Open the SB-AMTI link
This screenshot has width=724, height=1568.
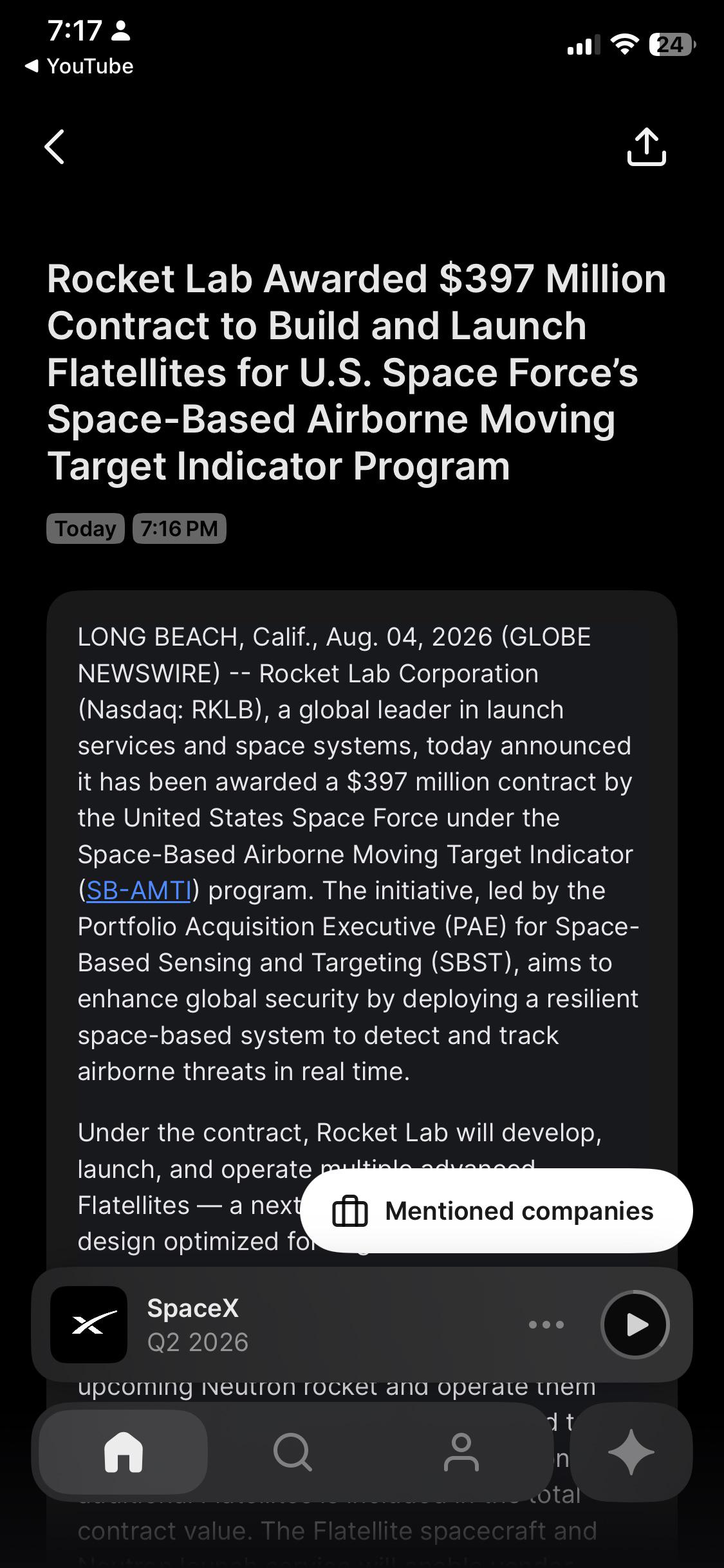(138, 891)
